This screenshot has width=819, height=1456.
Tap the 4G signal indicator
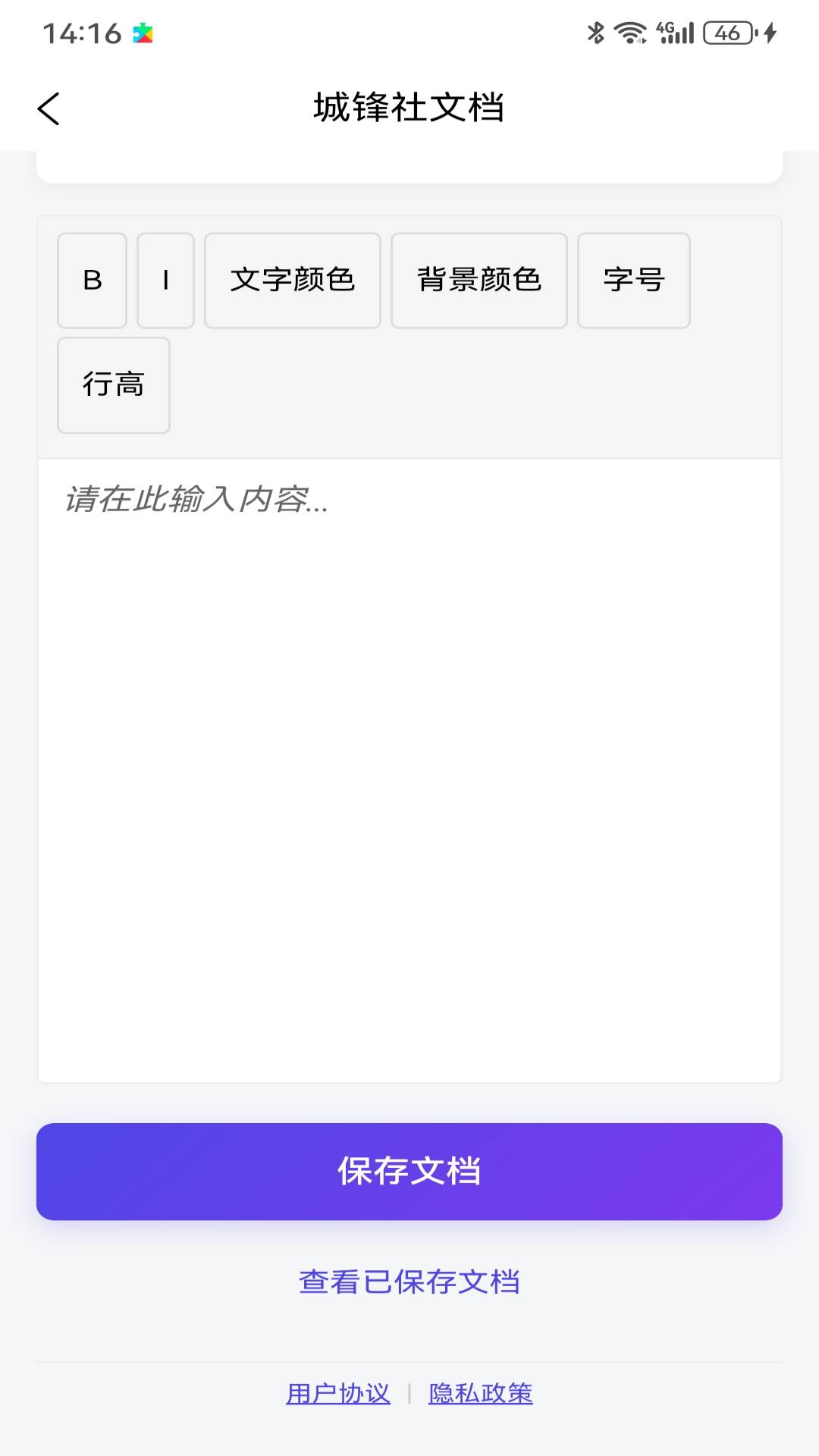[x=675, y=32]
